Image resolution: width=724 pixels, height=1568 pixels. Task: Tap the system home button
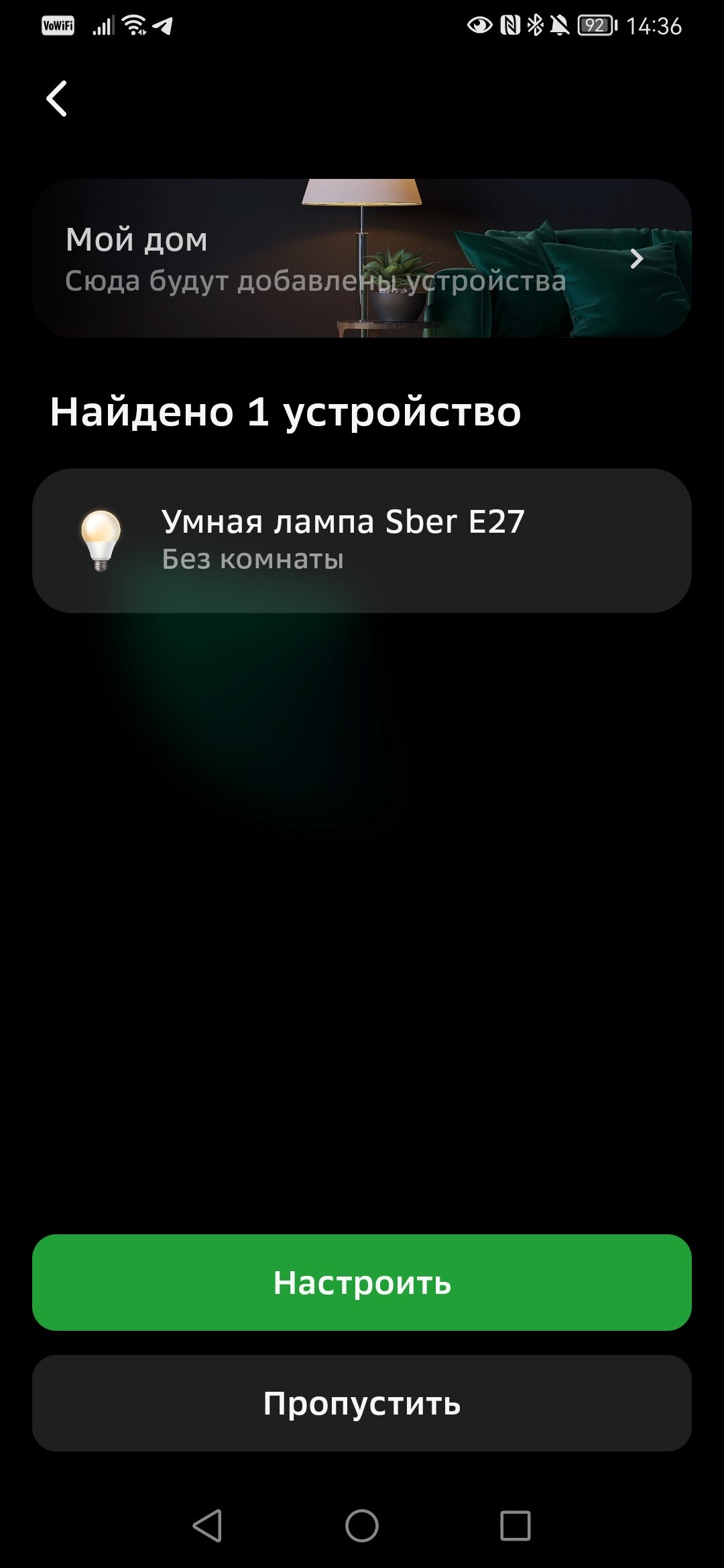click(x=362, y=1526)
